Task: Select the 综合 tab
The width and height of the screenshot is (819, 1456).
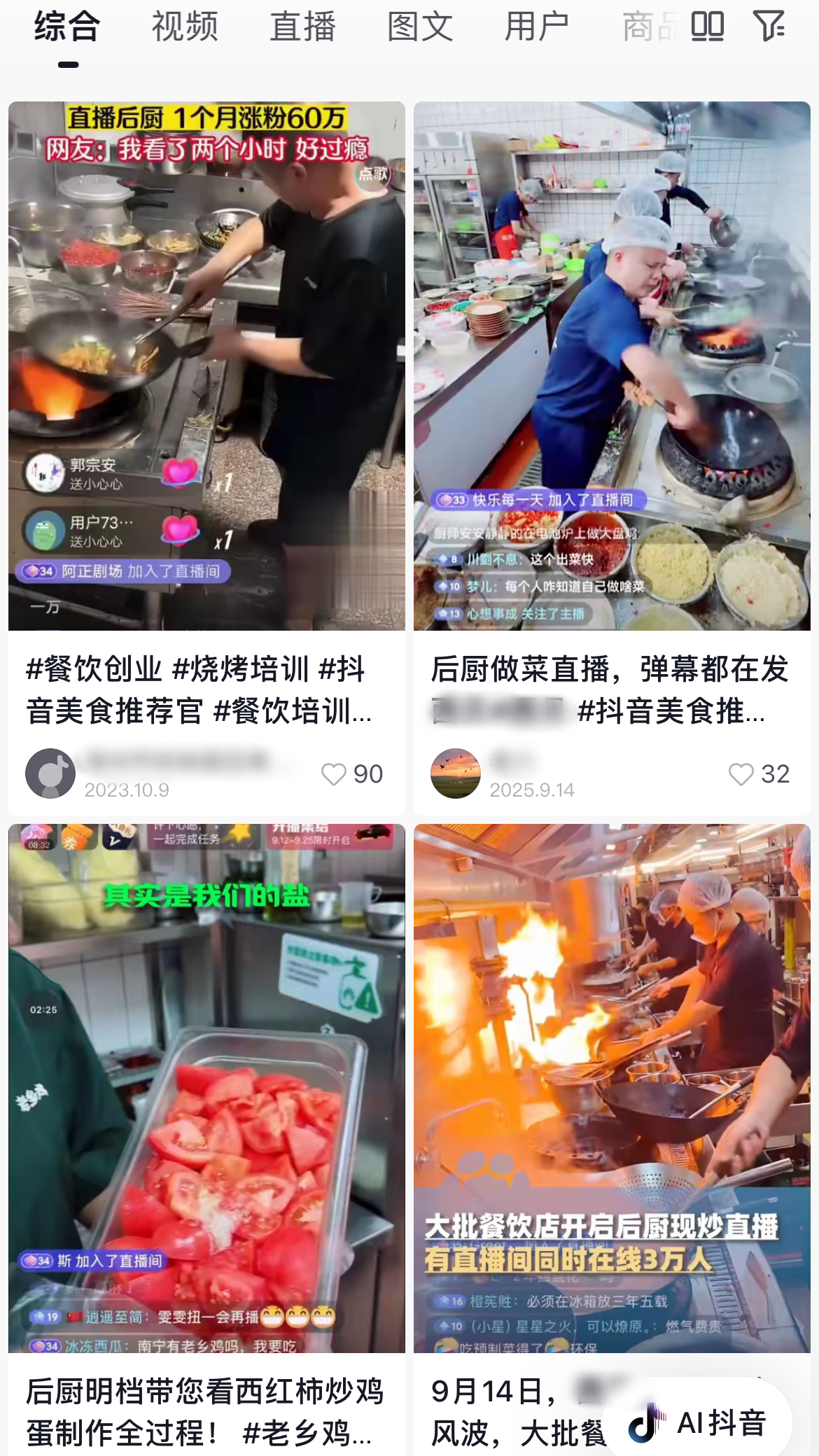Action: pyautogui.click(x=68, y=27)
